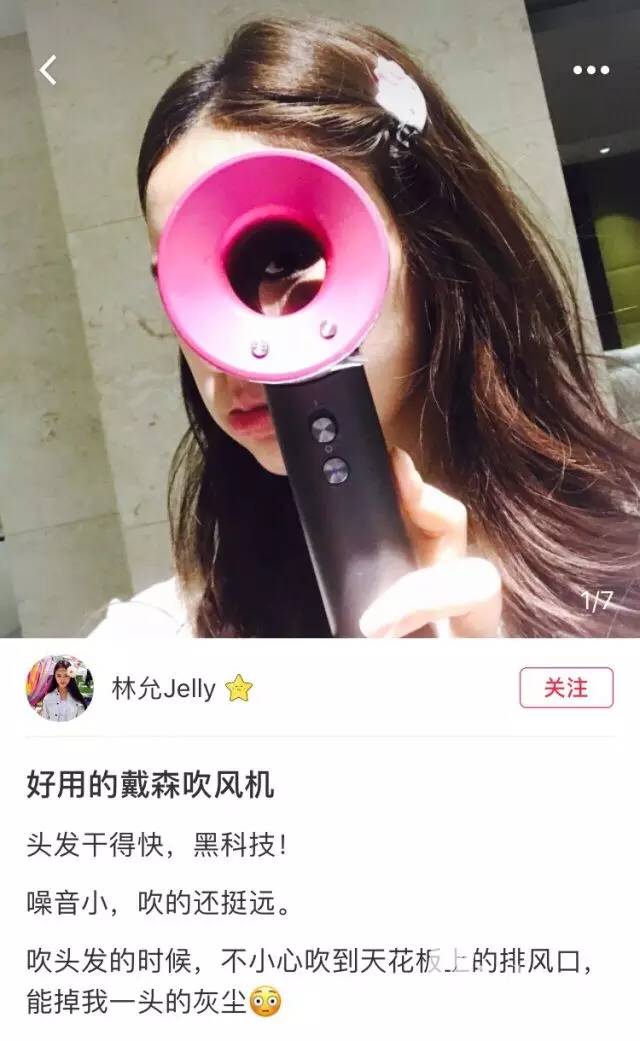Screen dimensions: 640x1041
Task: Open 林允Jelly's profile avatar
Action: point(59,688)
